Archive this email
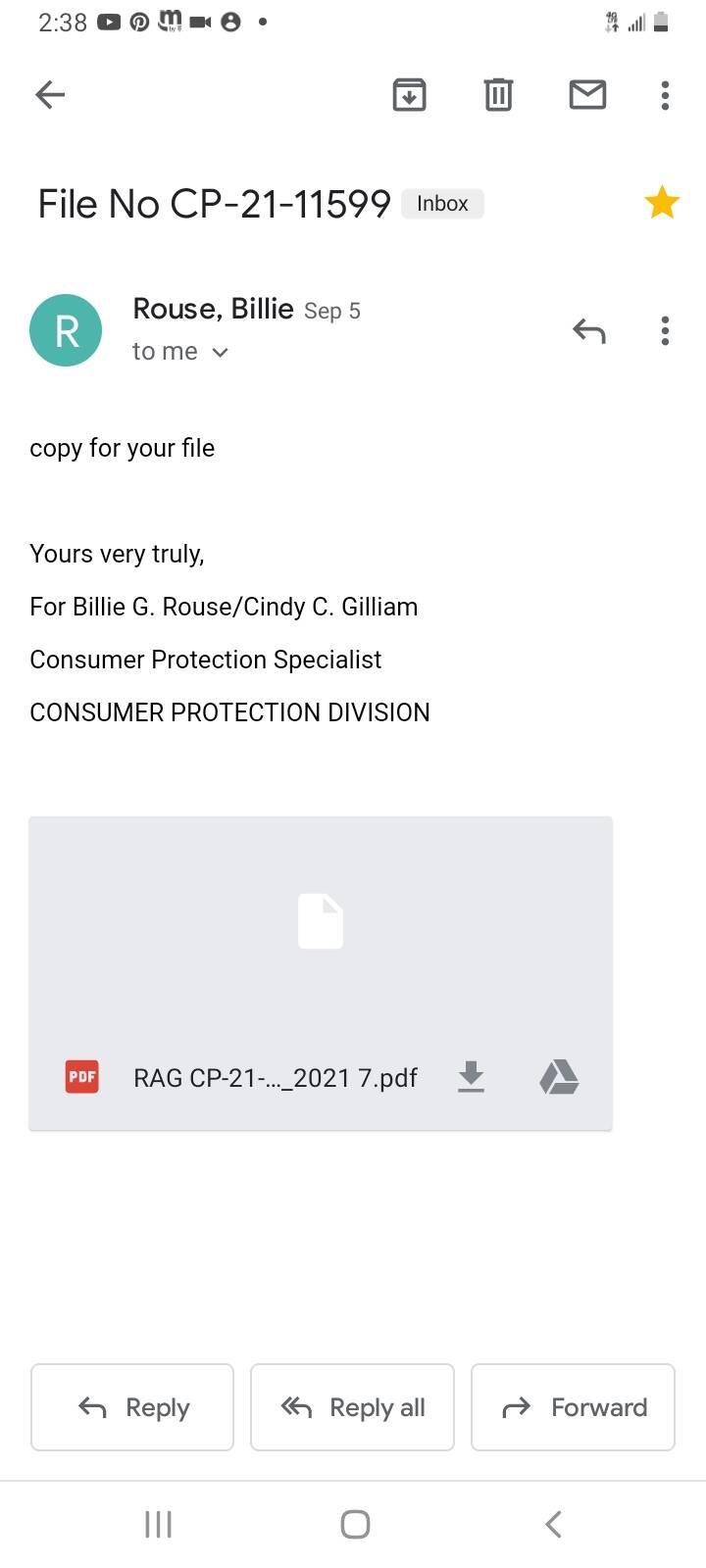 click(409, 95)
